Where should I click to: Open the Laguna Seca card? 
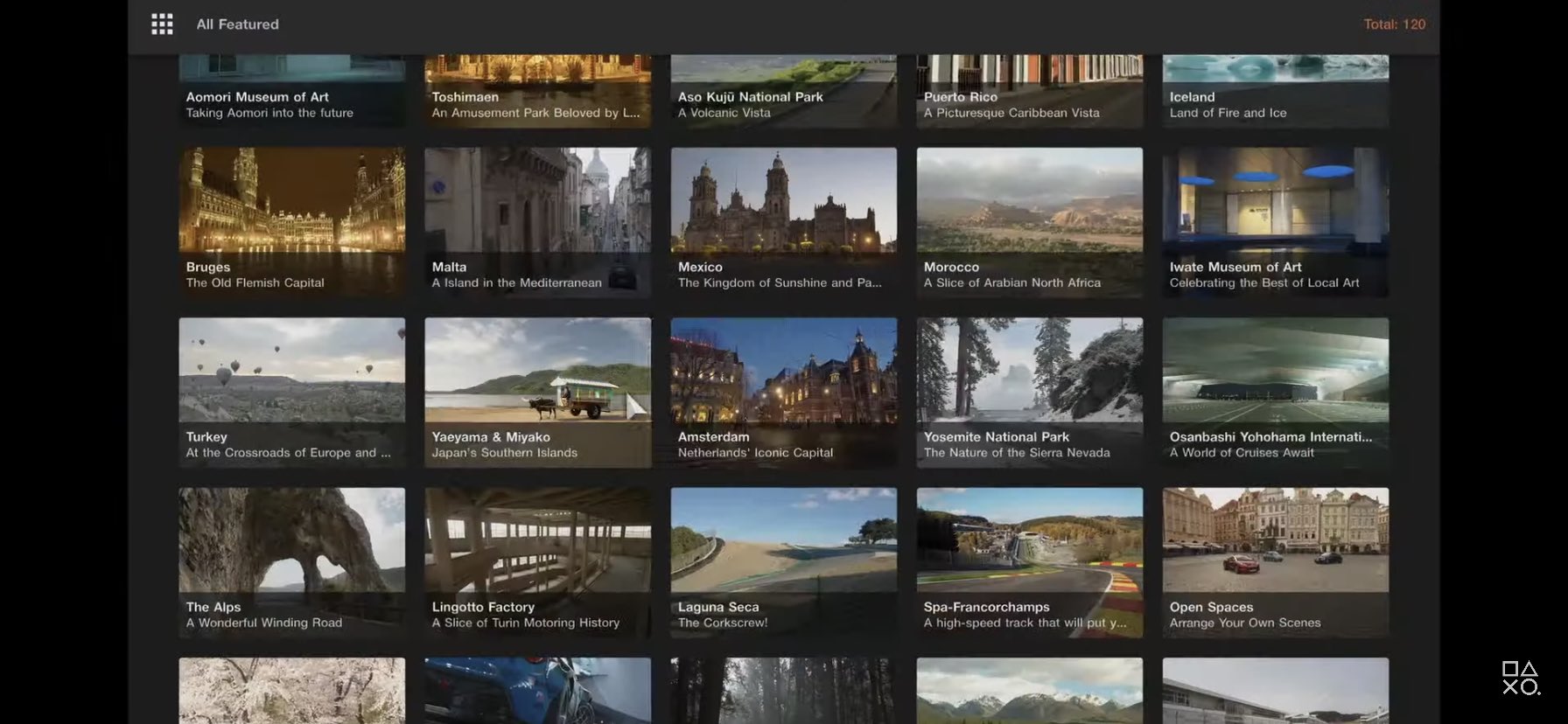(x=784, y=562)
